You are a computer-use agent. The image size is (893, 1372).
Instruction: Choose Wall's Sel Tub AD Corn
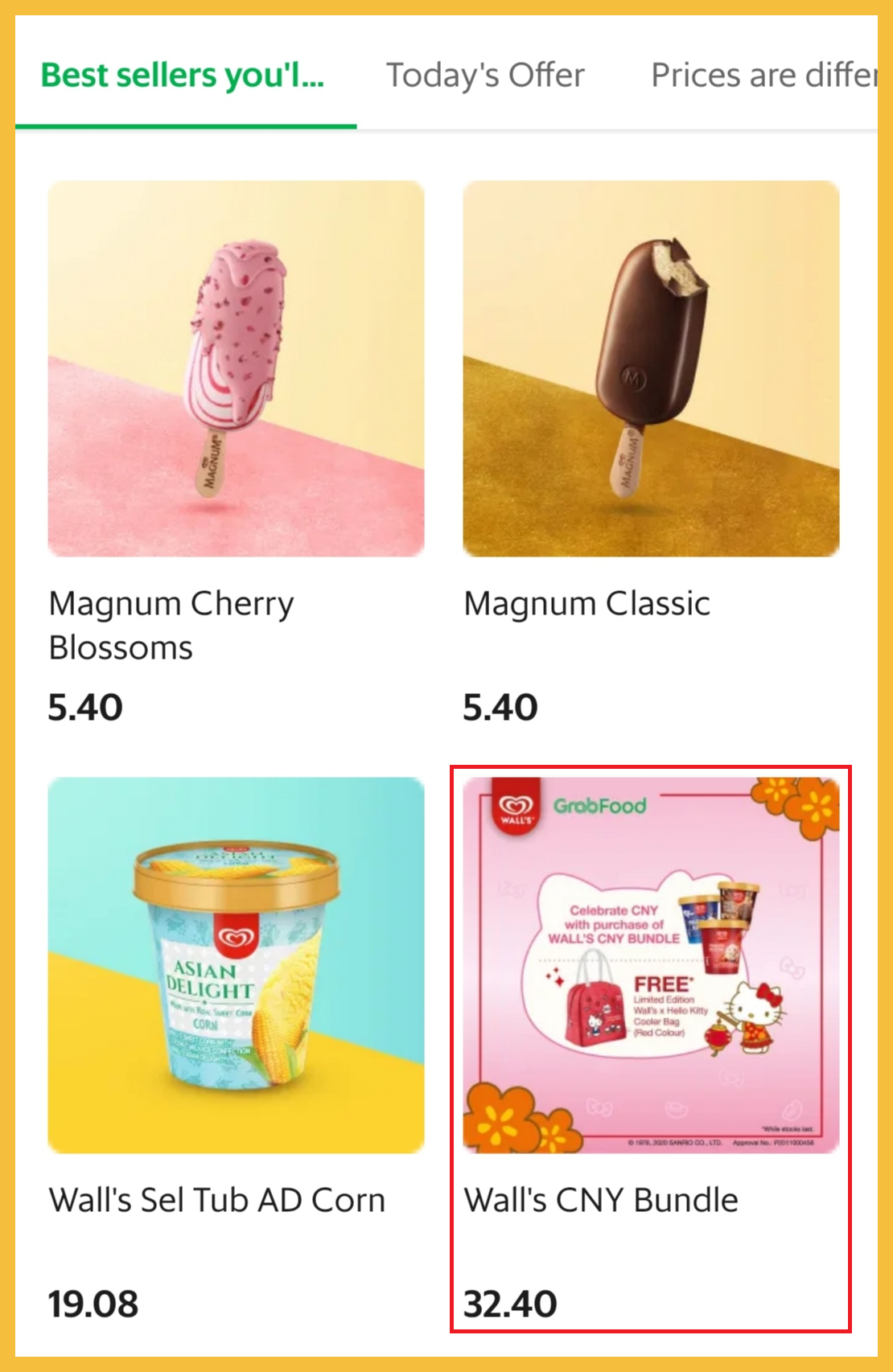(x=236, y=965)
